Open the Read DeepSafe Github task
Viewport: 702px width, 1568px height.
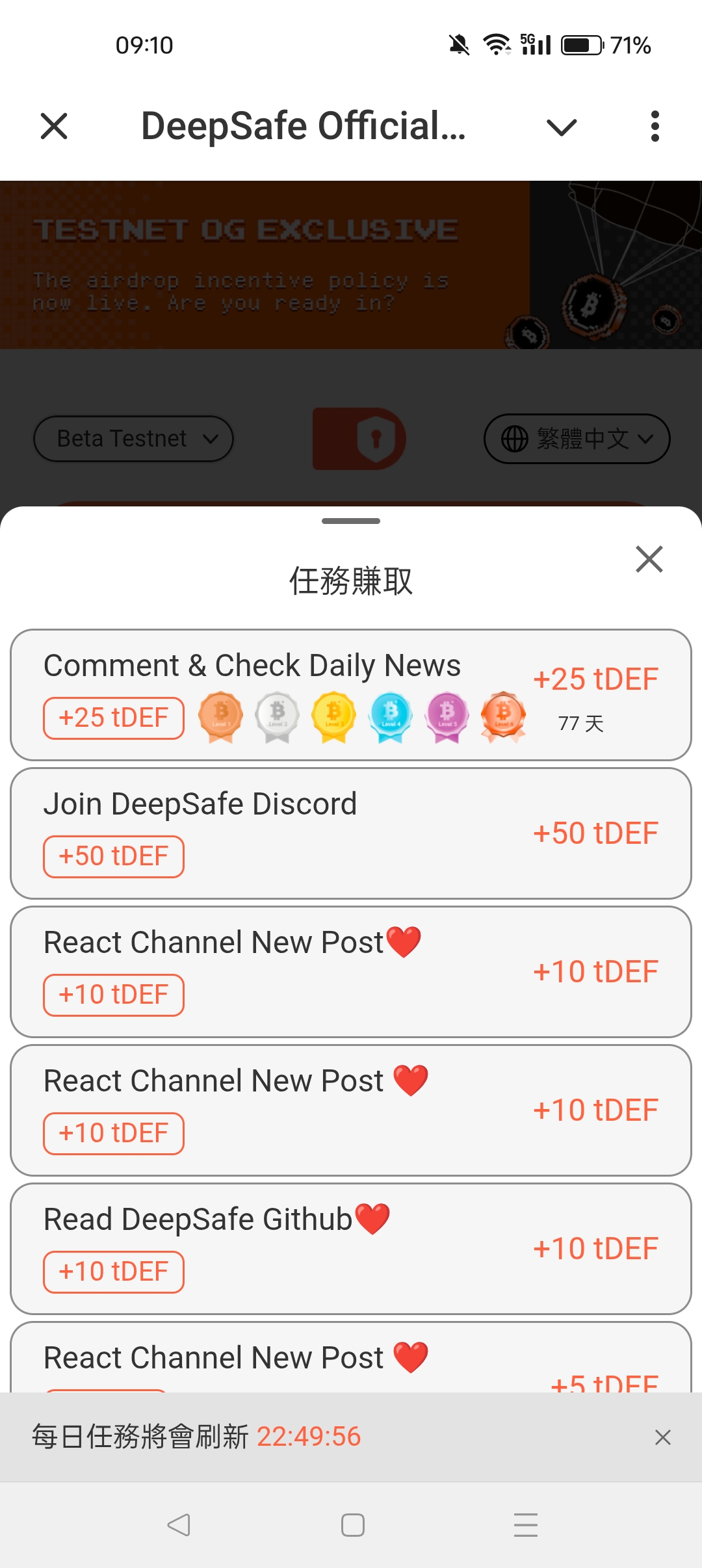[351, 1248]
